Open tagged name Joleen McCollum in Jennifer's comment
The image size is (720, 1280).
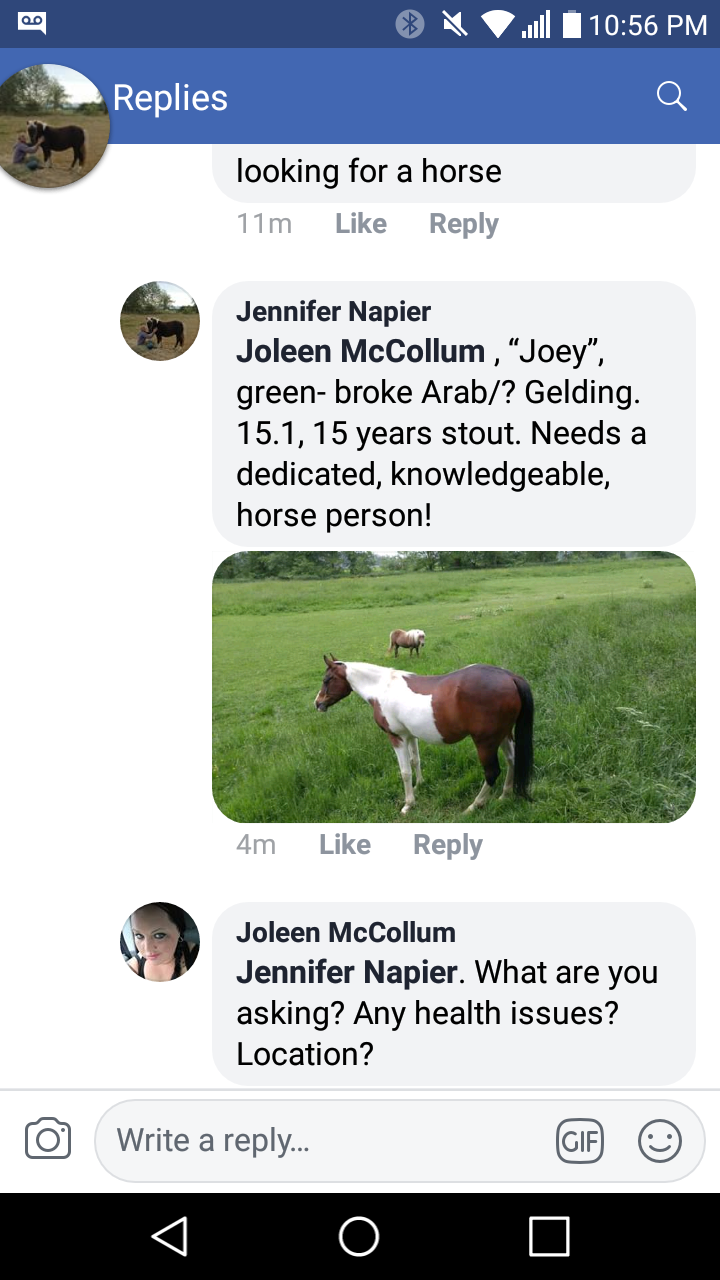tap(360, 352)
